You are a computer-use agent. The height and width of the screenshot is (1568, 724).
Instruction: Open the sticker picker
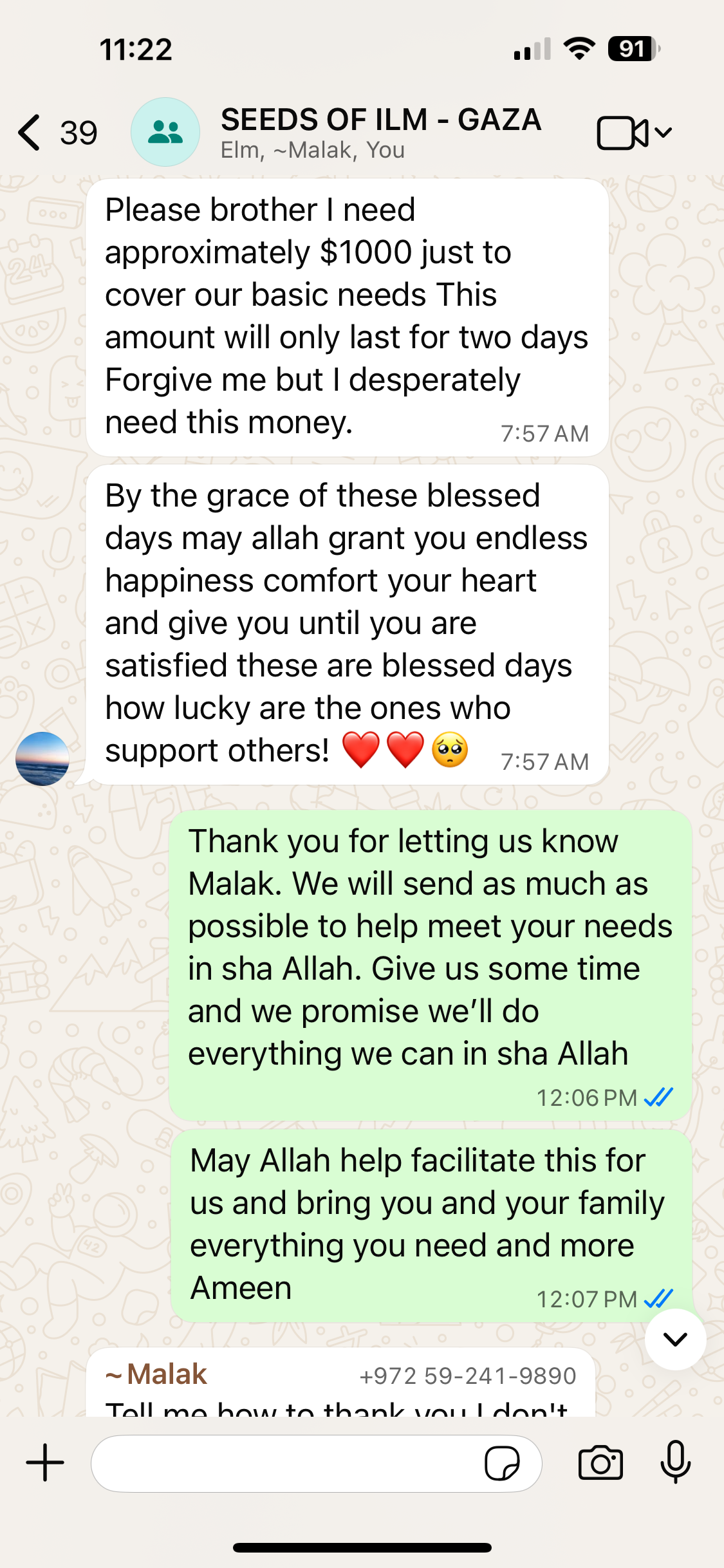point(502,1464)
